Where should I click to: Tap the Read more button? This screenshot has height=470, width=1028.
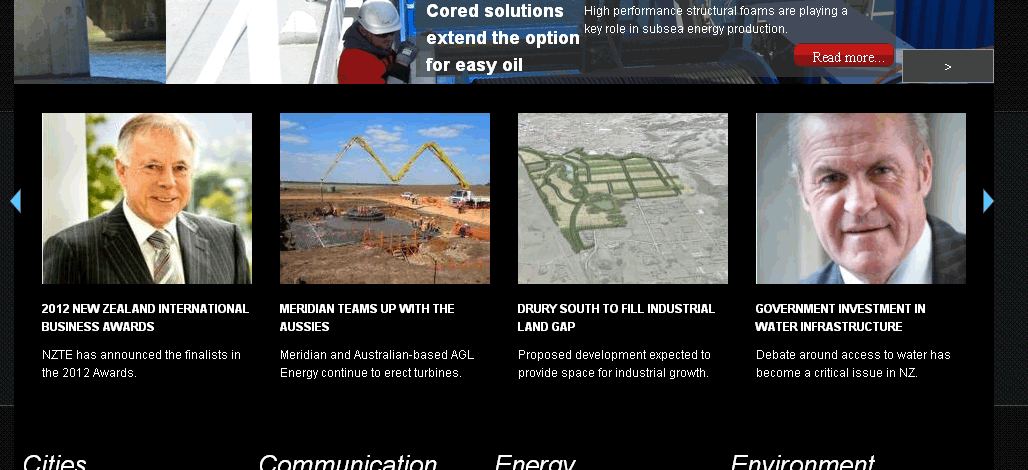844,56
